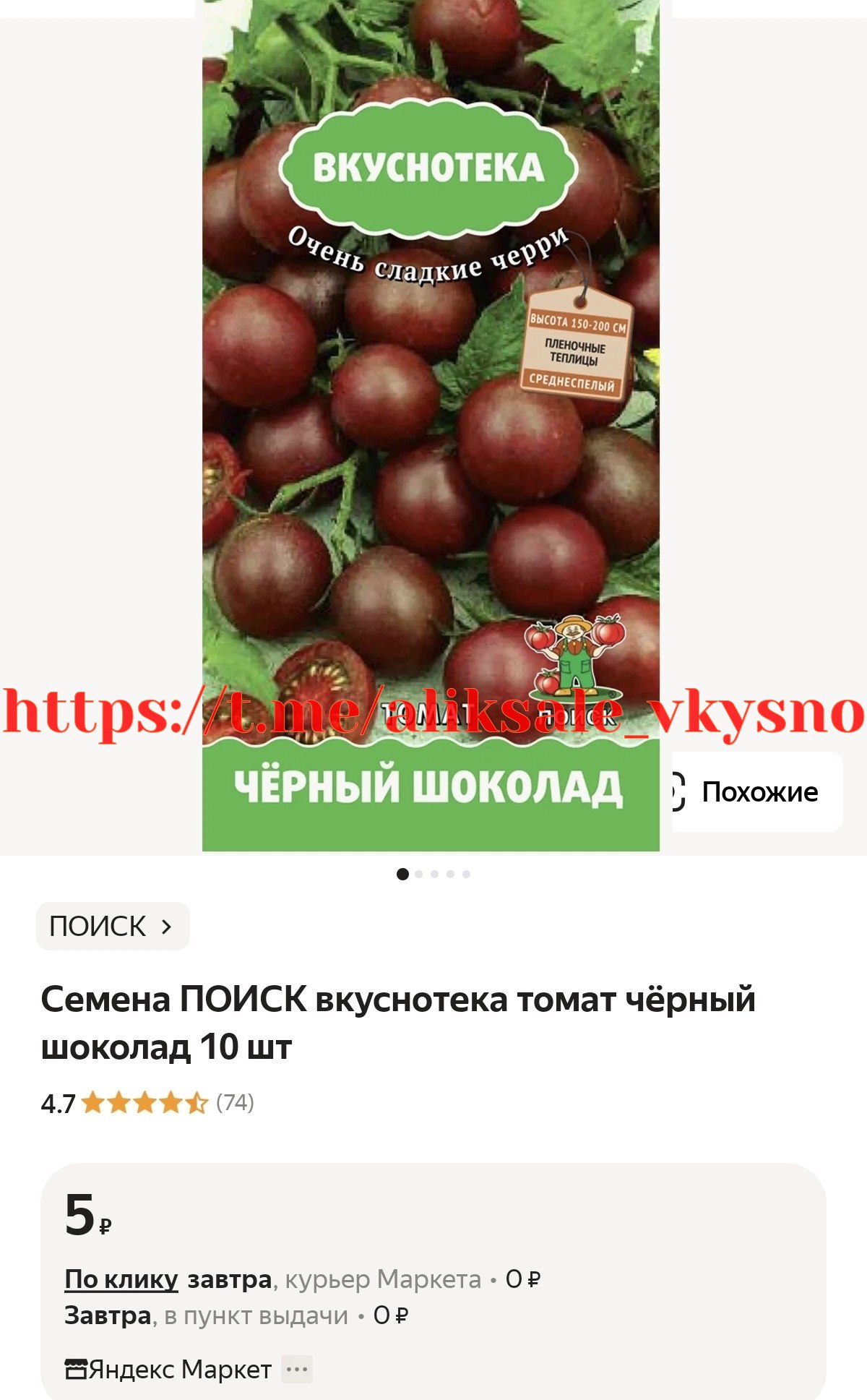Tap the По клику delivery link
Viewport: 867px width, 1400px height.
pos(121,1279)
